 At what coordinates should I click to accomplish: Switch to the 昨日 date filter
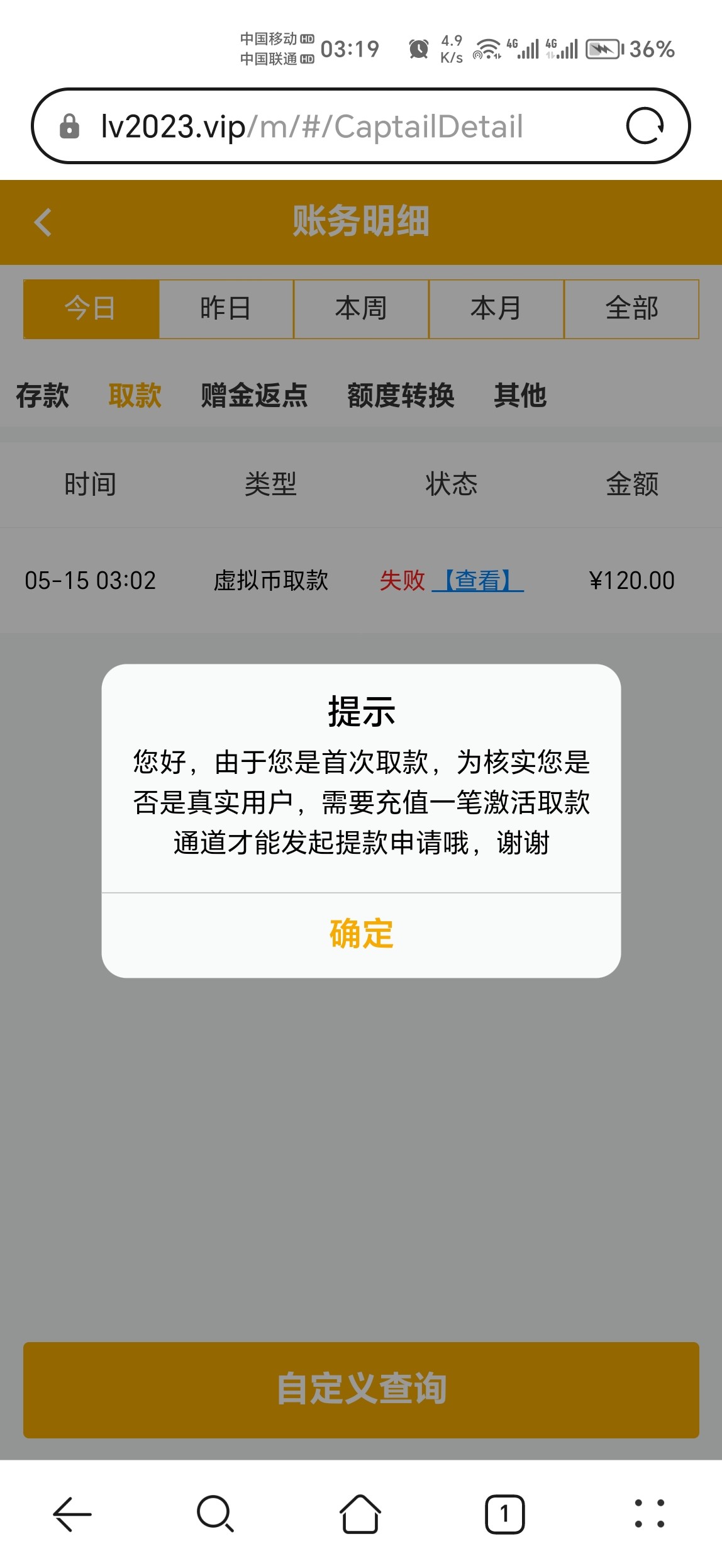click(x=226, y=309)
